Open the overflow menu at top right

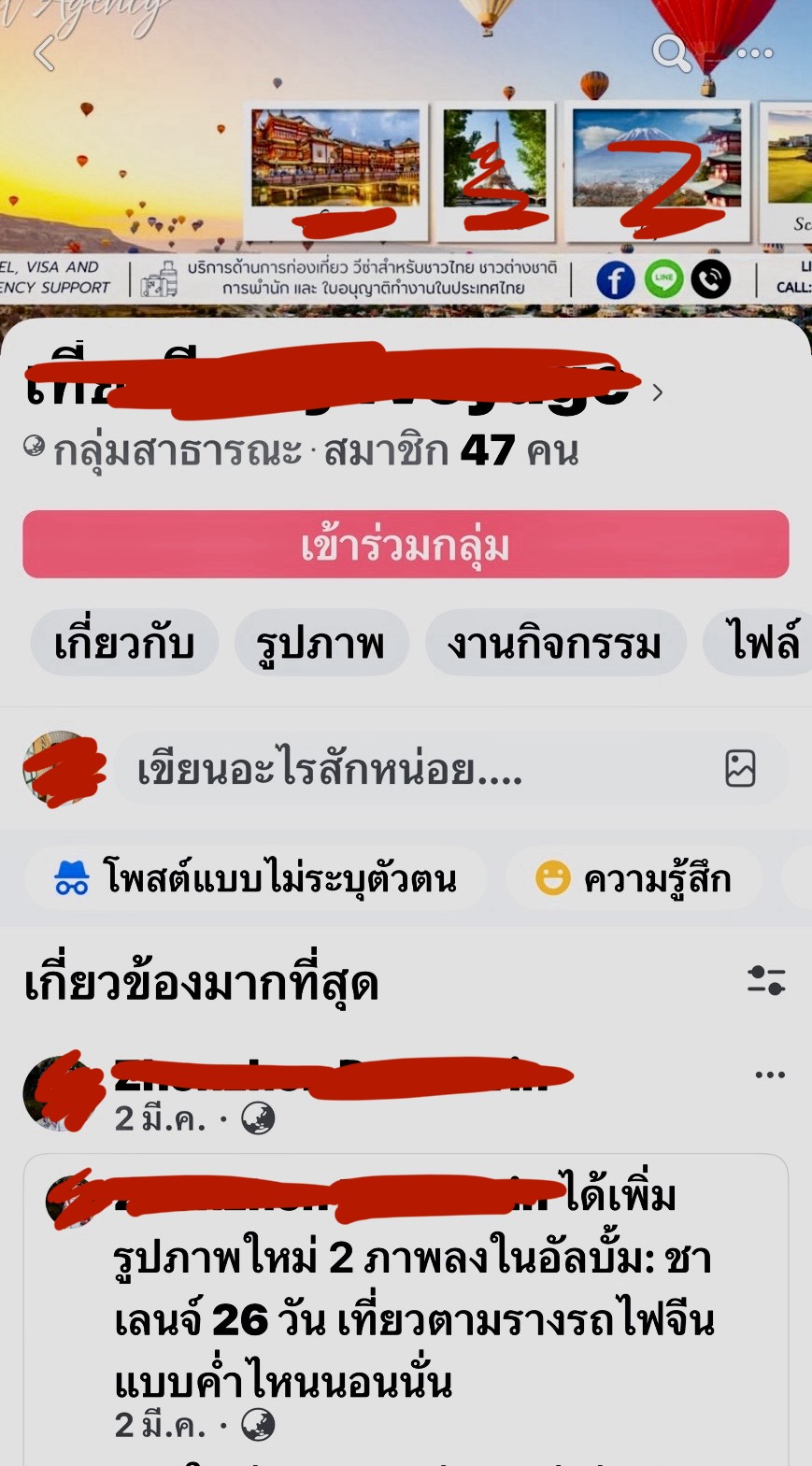(x=755, y=53)
